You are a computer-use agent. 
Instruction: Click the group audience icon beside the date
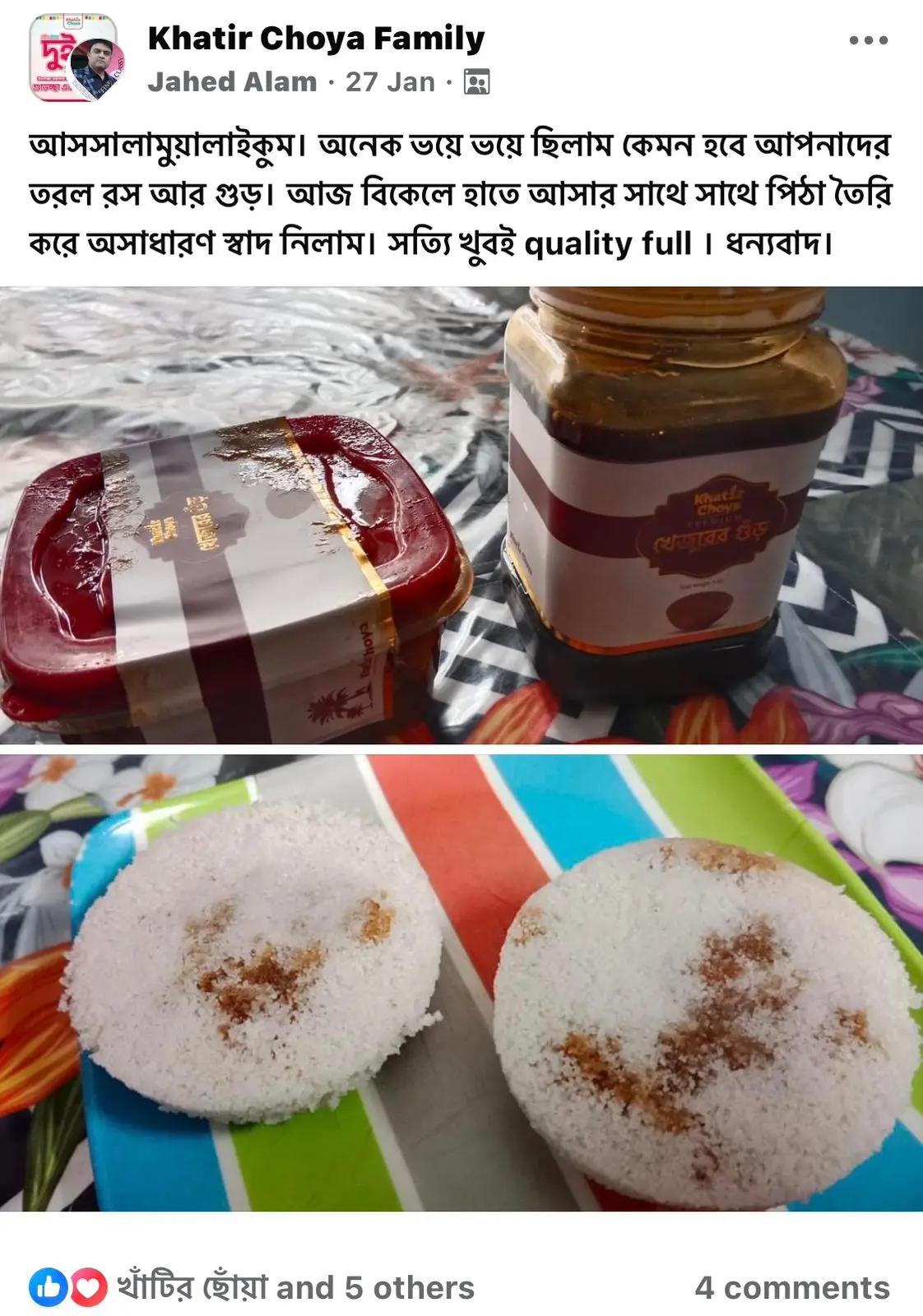tap(475, 82)
